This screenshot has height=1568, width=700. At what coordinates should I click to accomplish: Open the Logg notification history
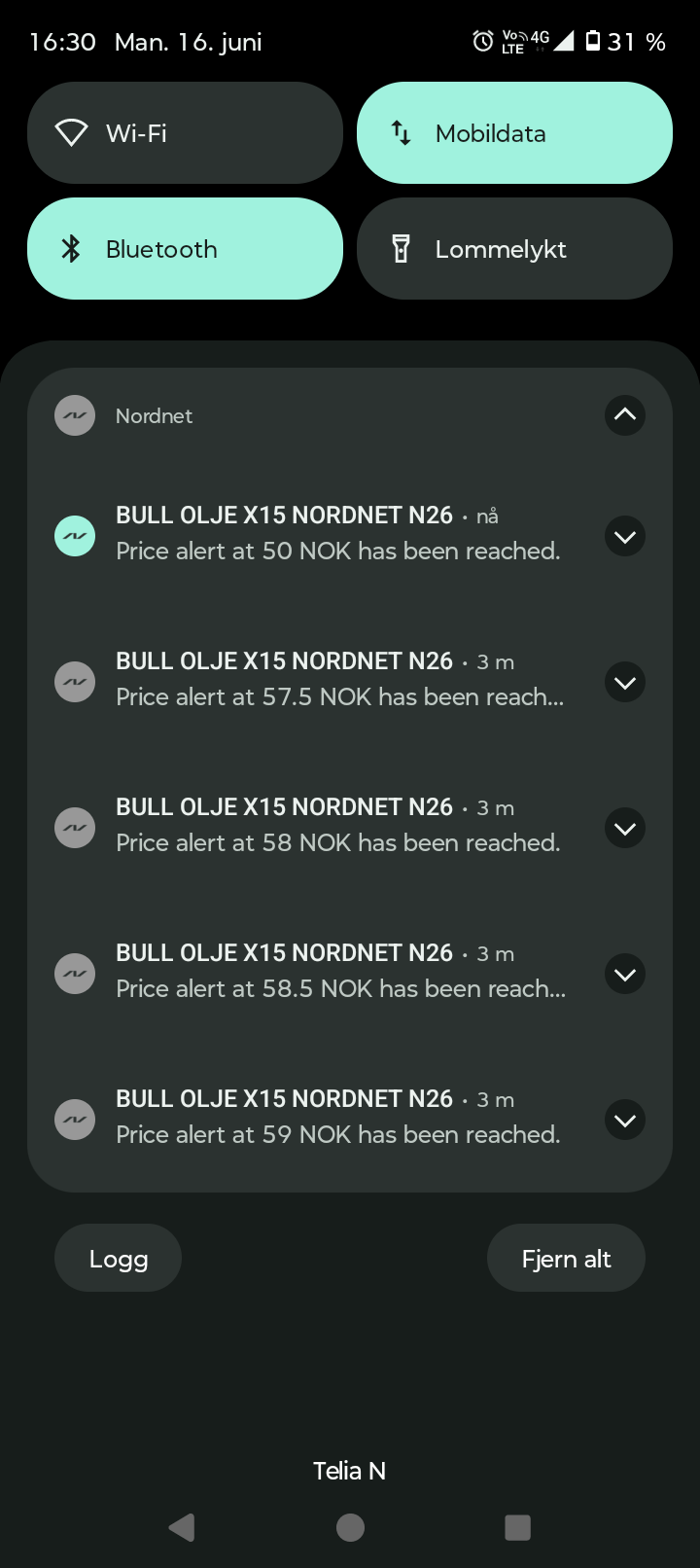(118, 1258)
